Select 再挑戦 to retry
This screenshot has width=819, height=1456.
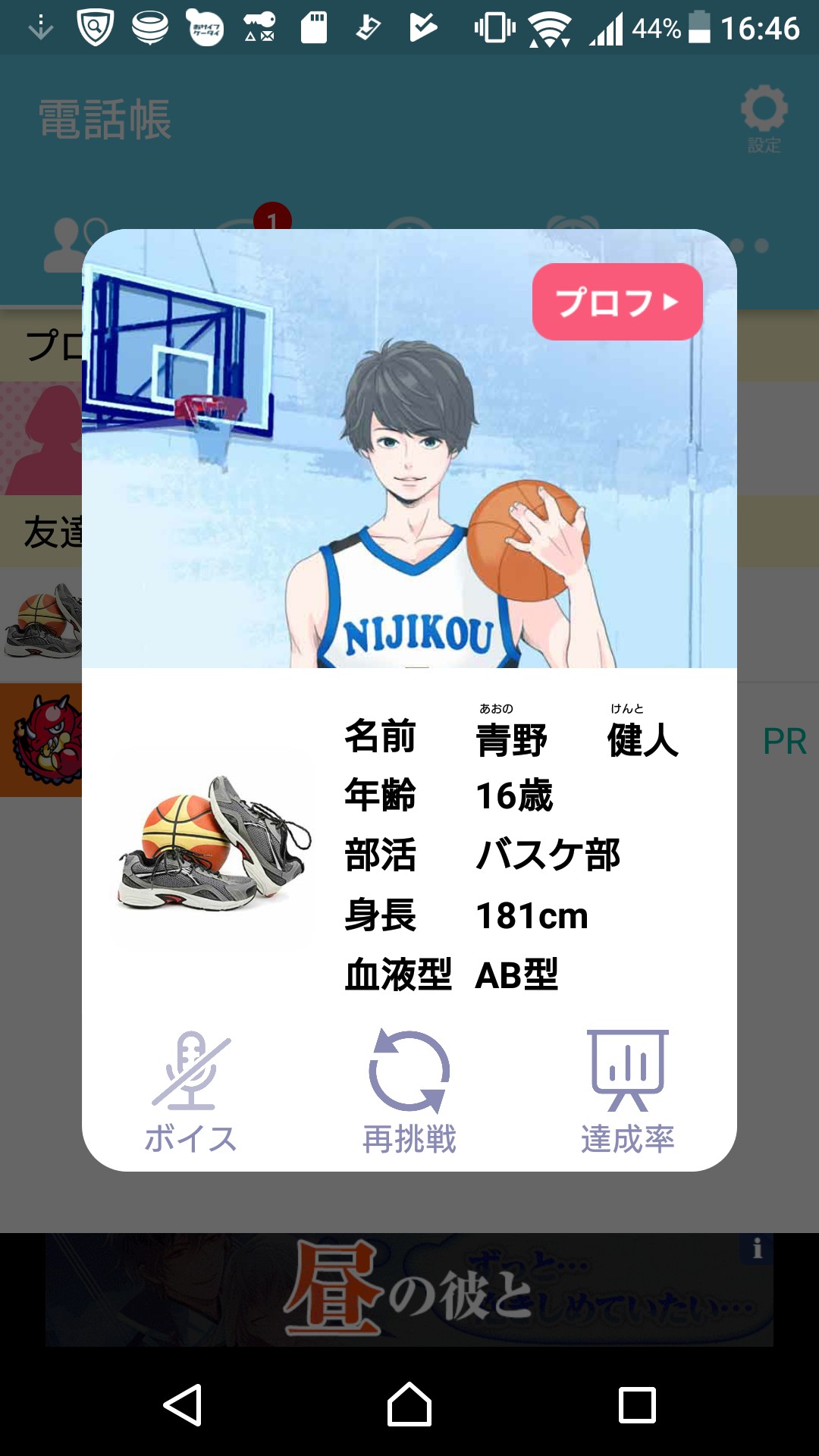[x=409, y=1090]
